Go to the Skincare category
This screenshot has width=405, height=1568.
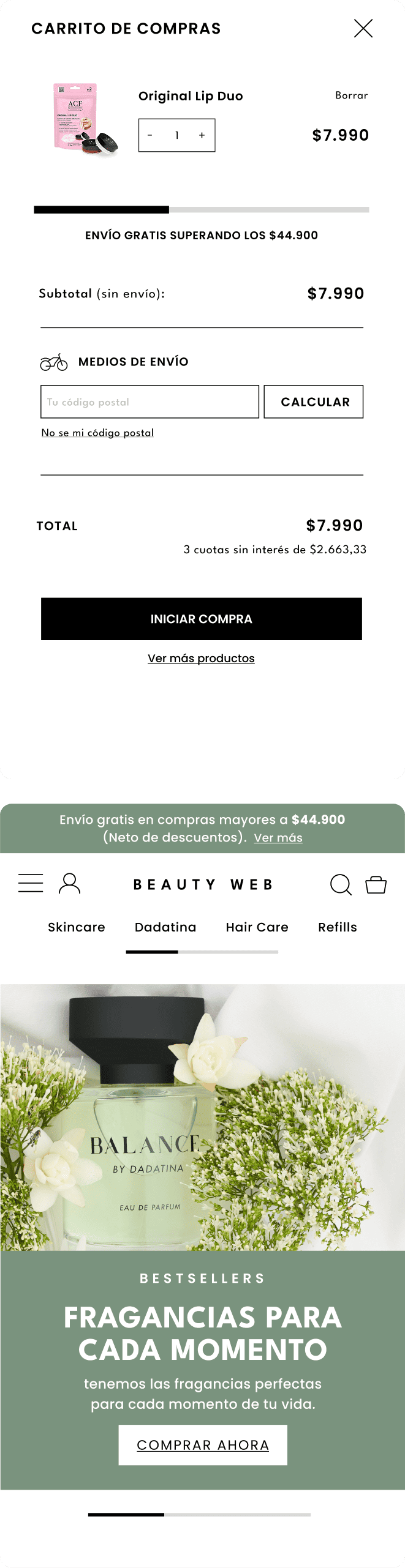point(77,927)
